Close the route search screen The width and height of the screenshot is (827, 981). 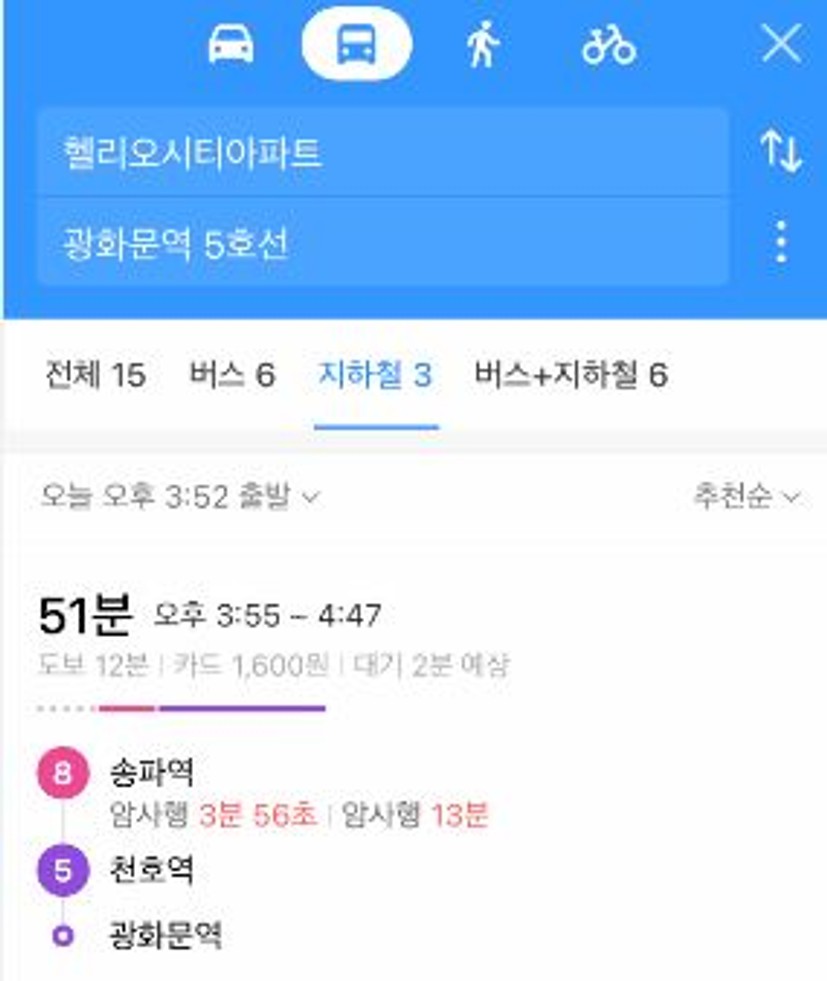(x=780, y=45)
